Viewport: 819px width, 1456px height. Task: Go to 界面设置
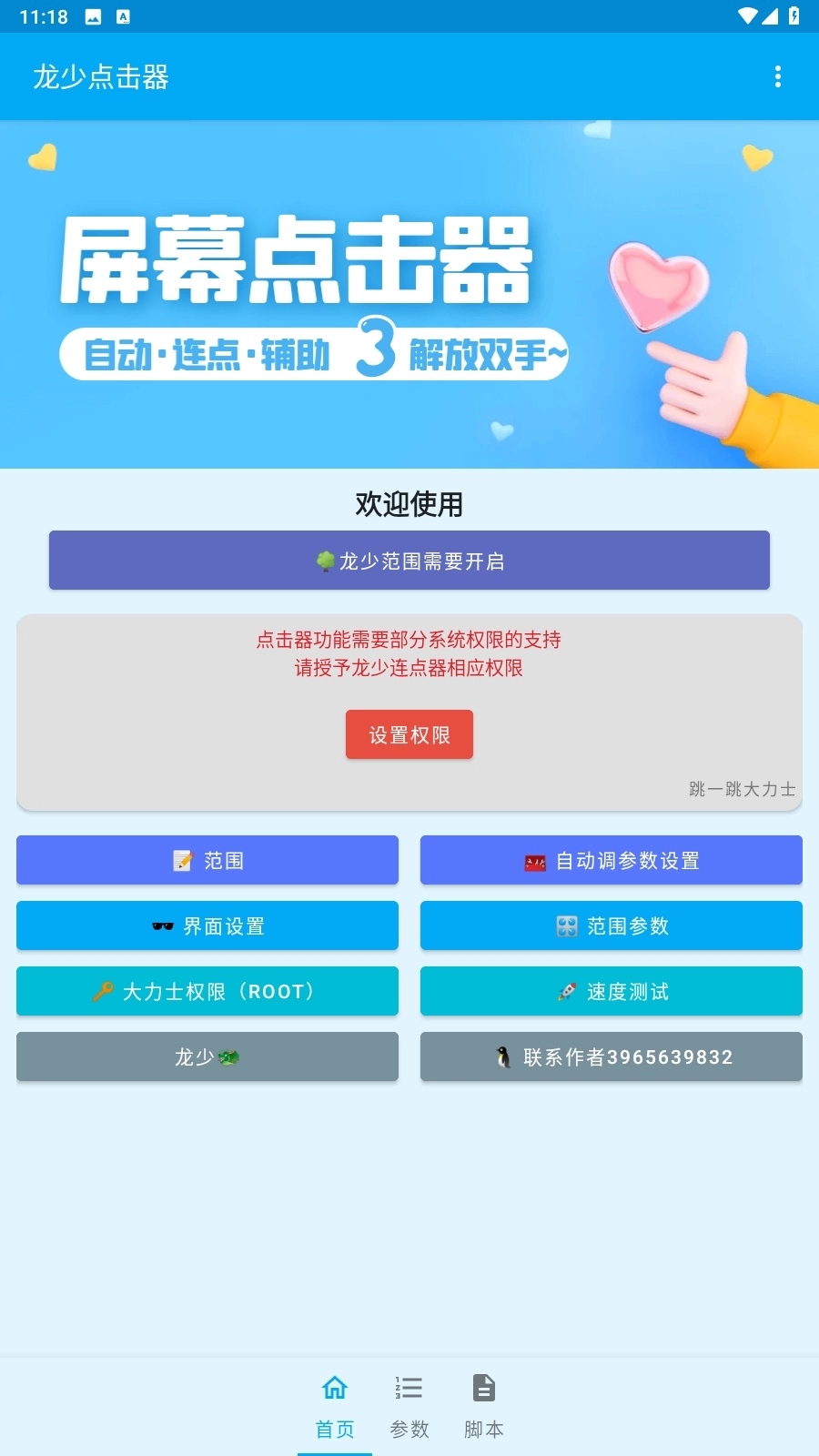(207, 925)
